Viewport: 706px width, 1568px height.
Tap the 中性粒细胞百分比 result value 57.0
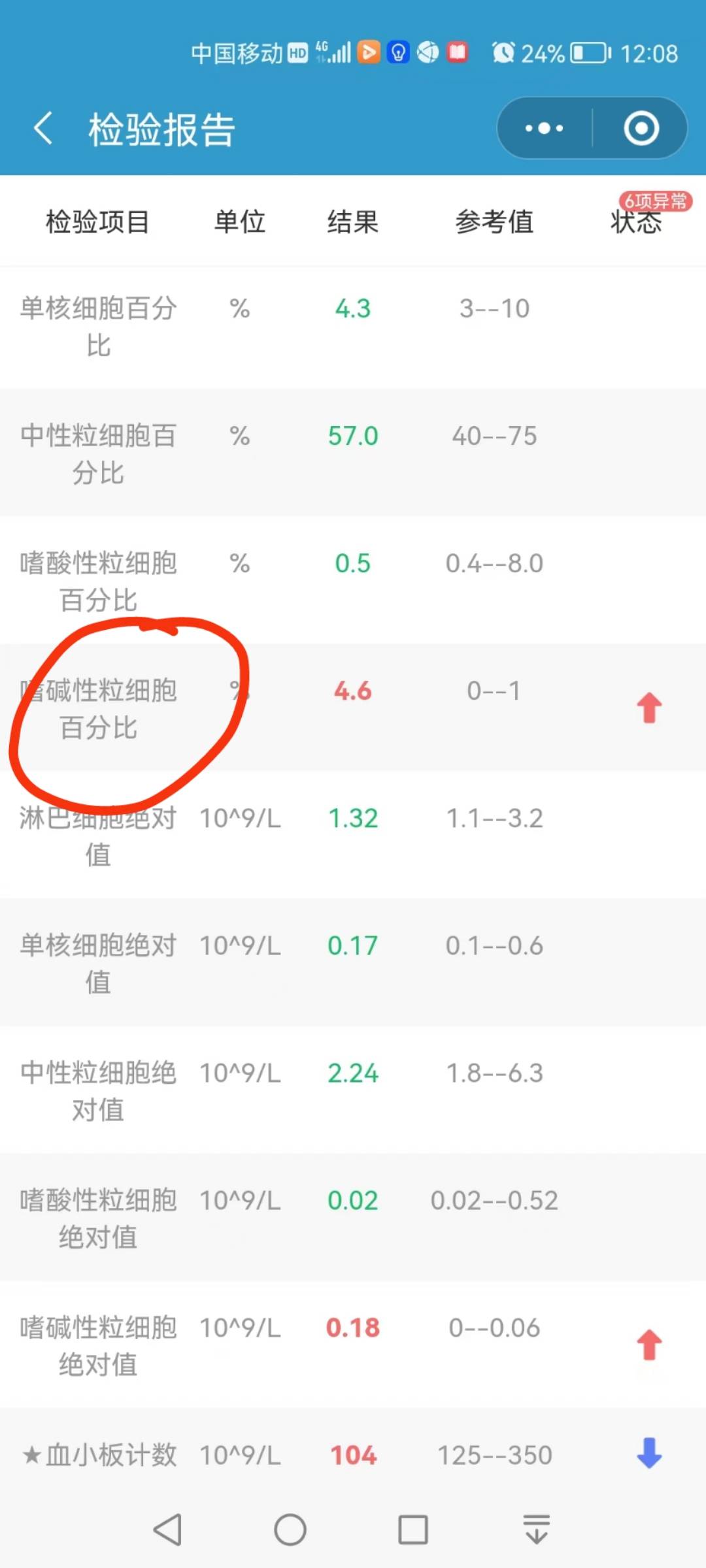[x=353, y=435]
